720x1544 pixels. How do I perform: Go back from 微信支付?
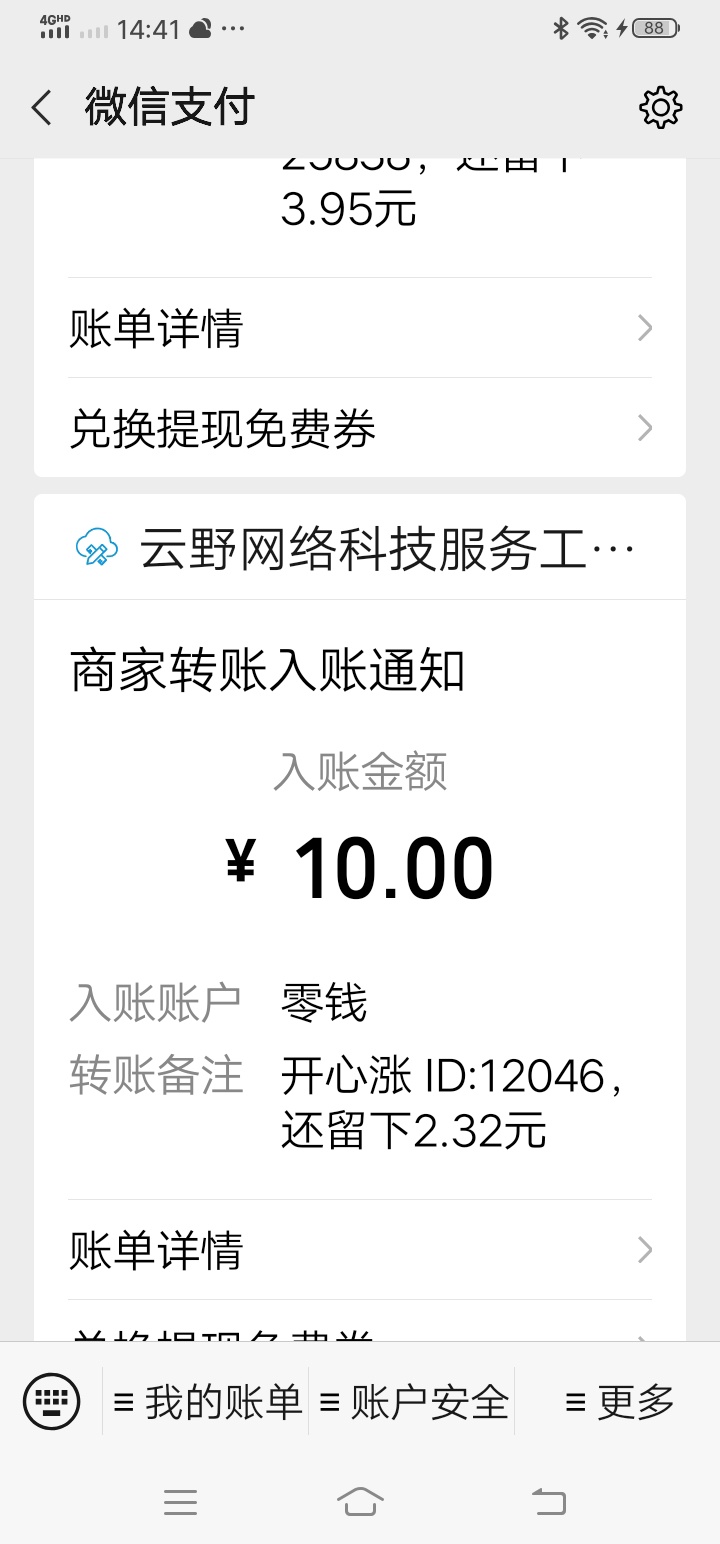point(41,107)
